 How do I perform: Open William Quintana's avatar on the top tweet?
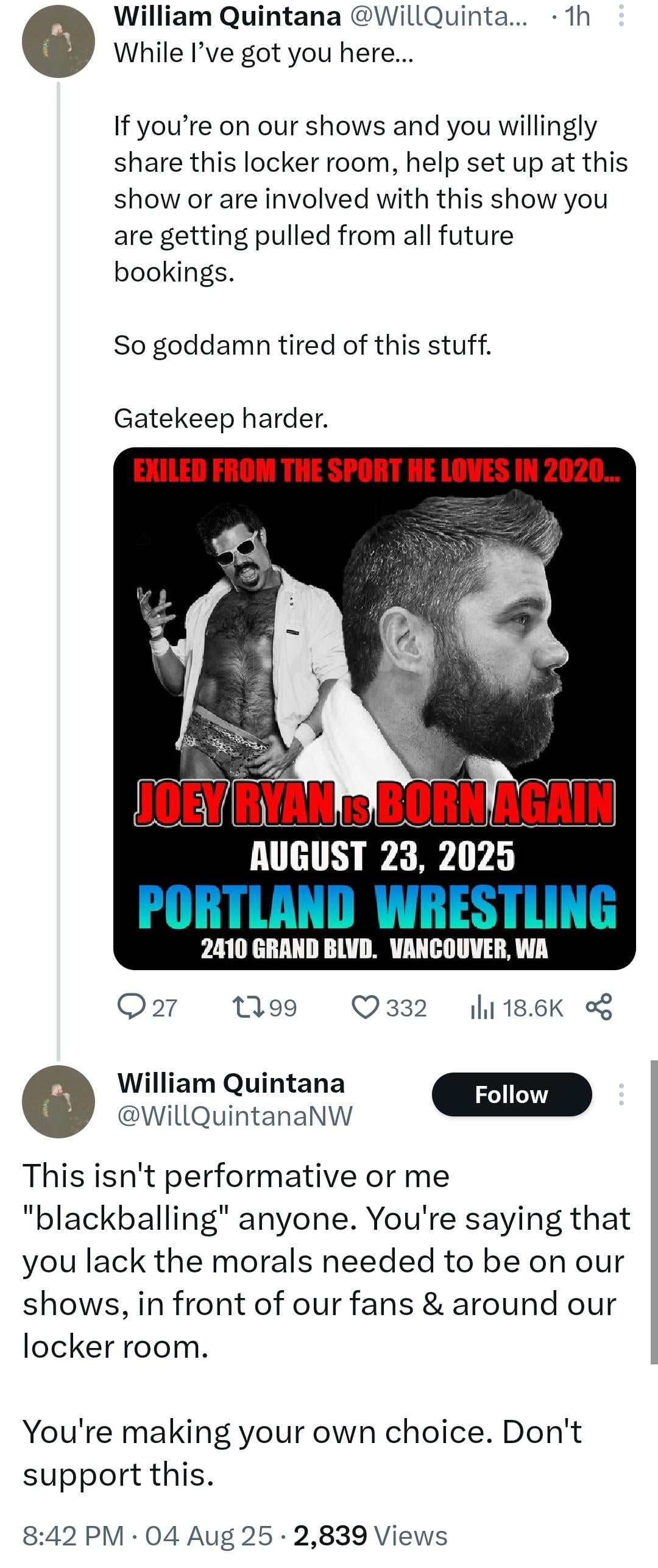[x=58, y=41]
